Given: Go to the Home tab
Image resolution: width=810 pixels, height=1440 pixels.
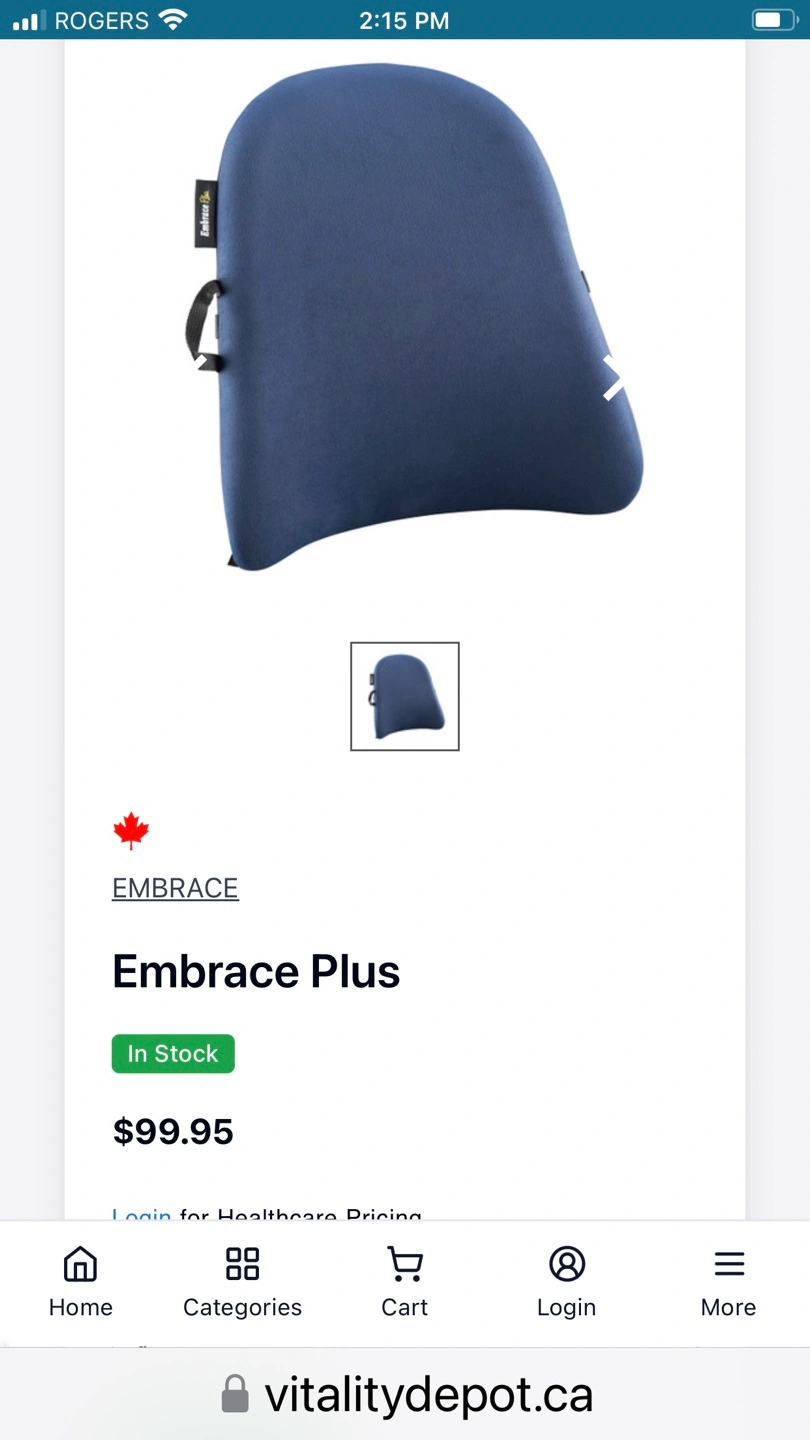Looking at the screenshot, I should (x=81, y=1283).
